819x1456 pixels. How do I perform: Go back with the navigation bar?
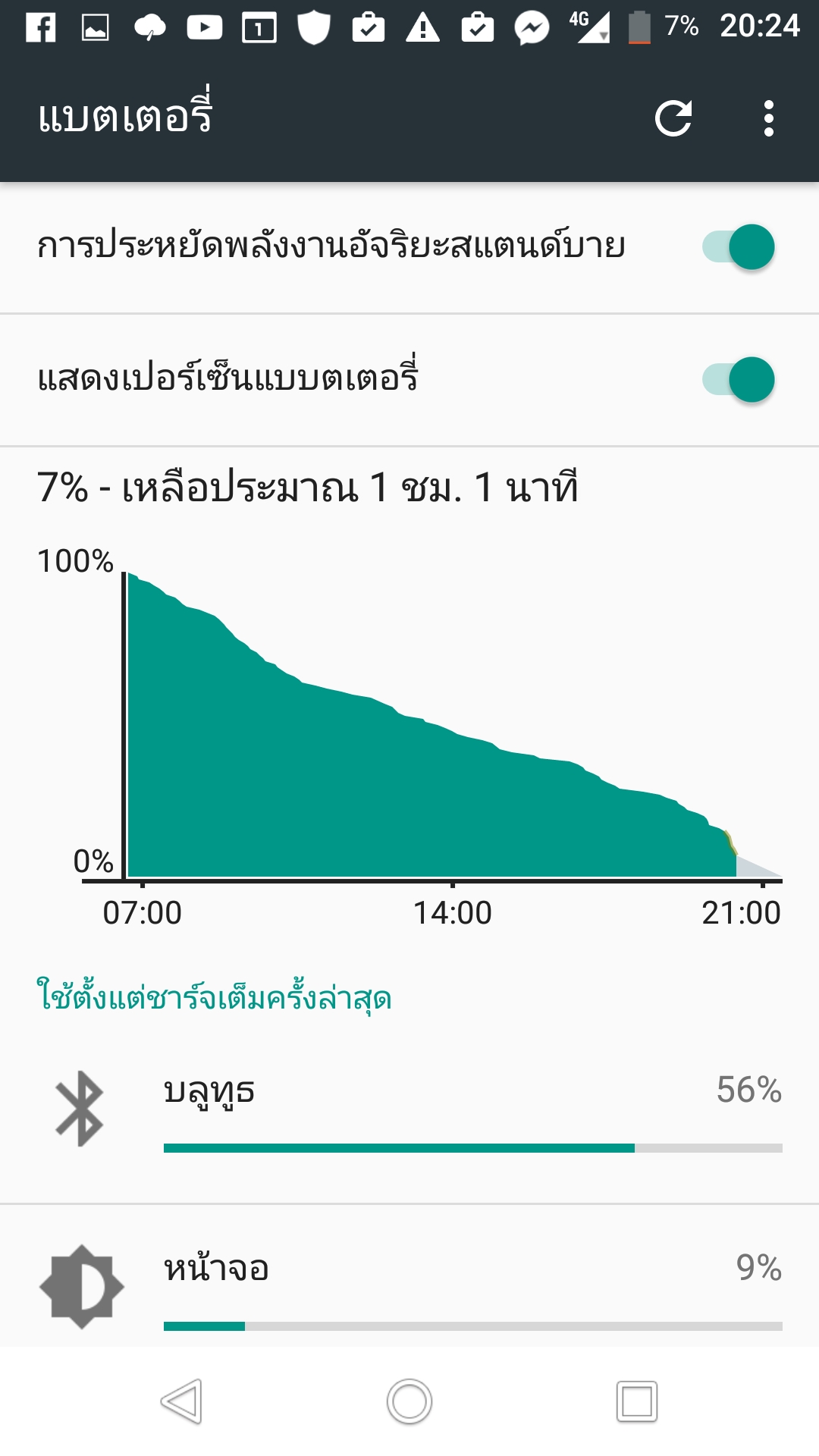click(182, 1401)
